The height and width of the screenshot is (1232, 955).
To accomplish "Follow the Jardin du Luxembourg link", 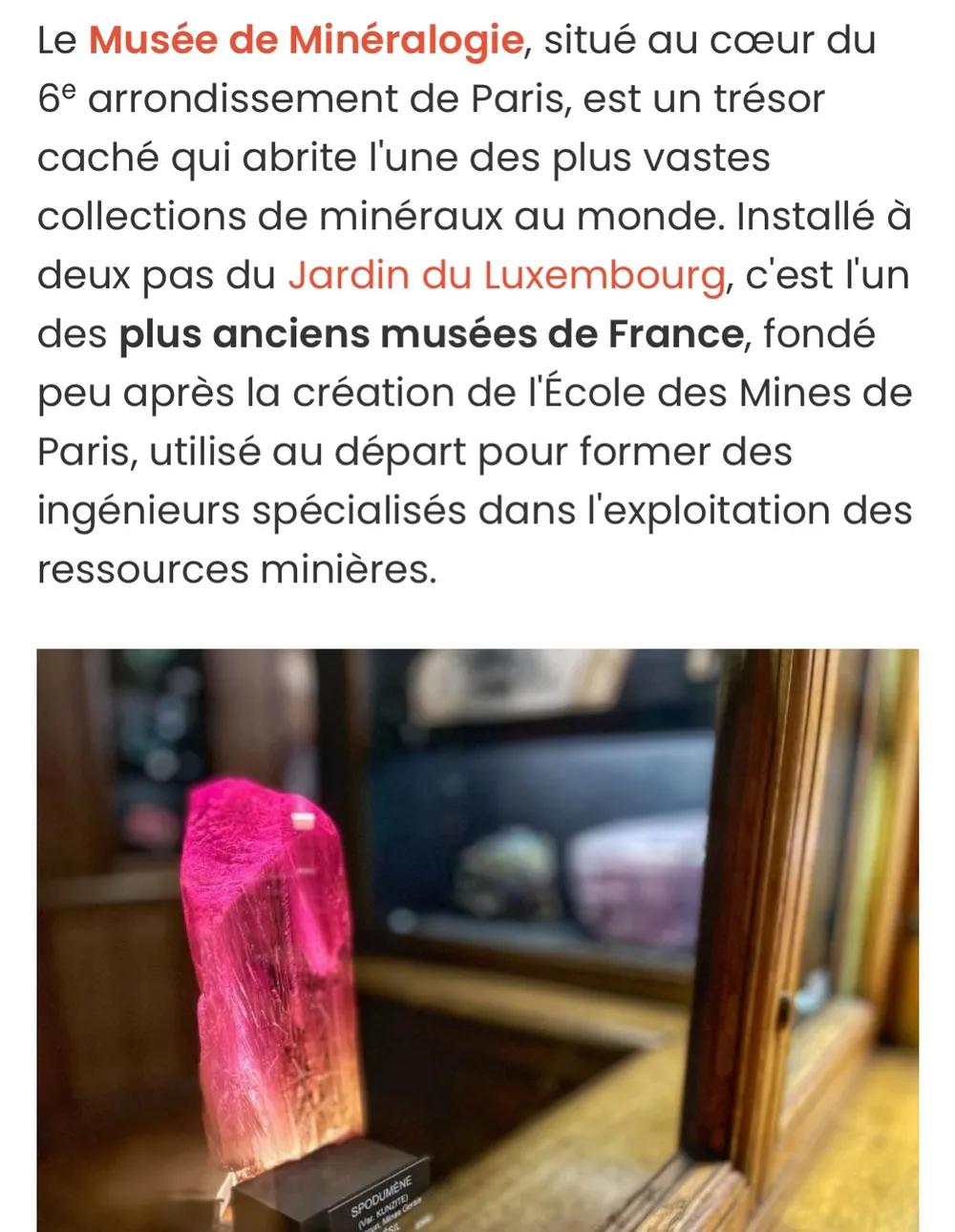I will coord(506,275).
